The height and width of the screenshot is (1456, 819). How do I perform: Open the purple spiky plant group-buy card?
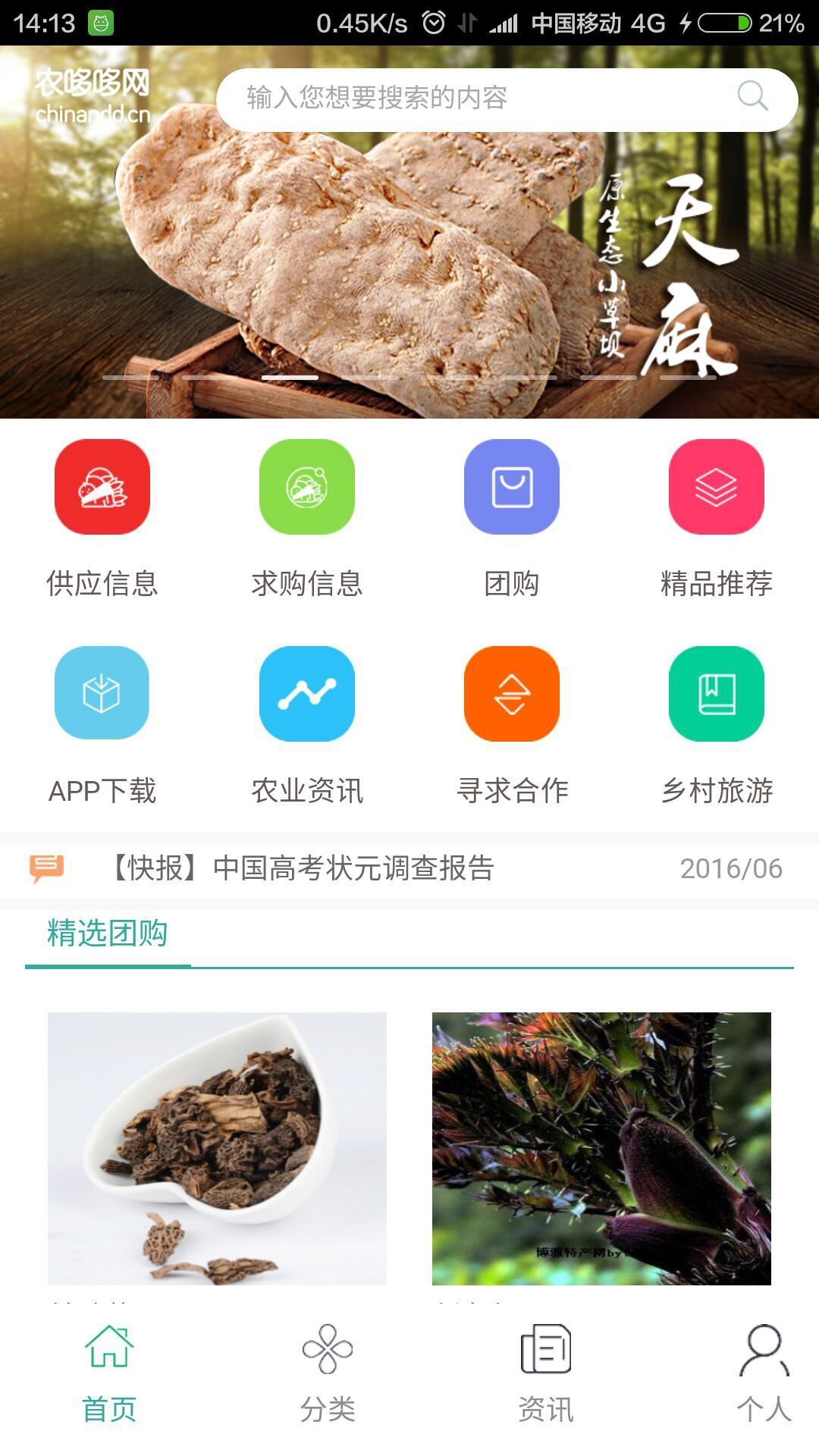(x=601, y=1148)
